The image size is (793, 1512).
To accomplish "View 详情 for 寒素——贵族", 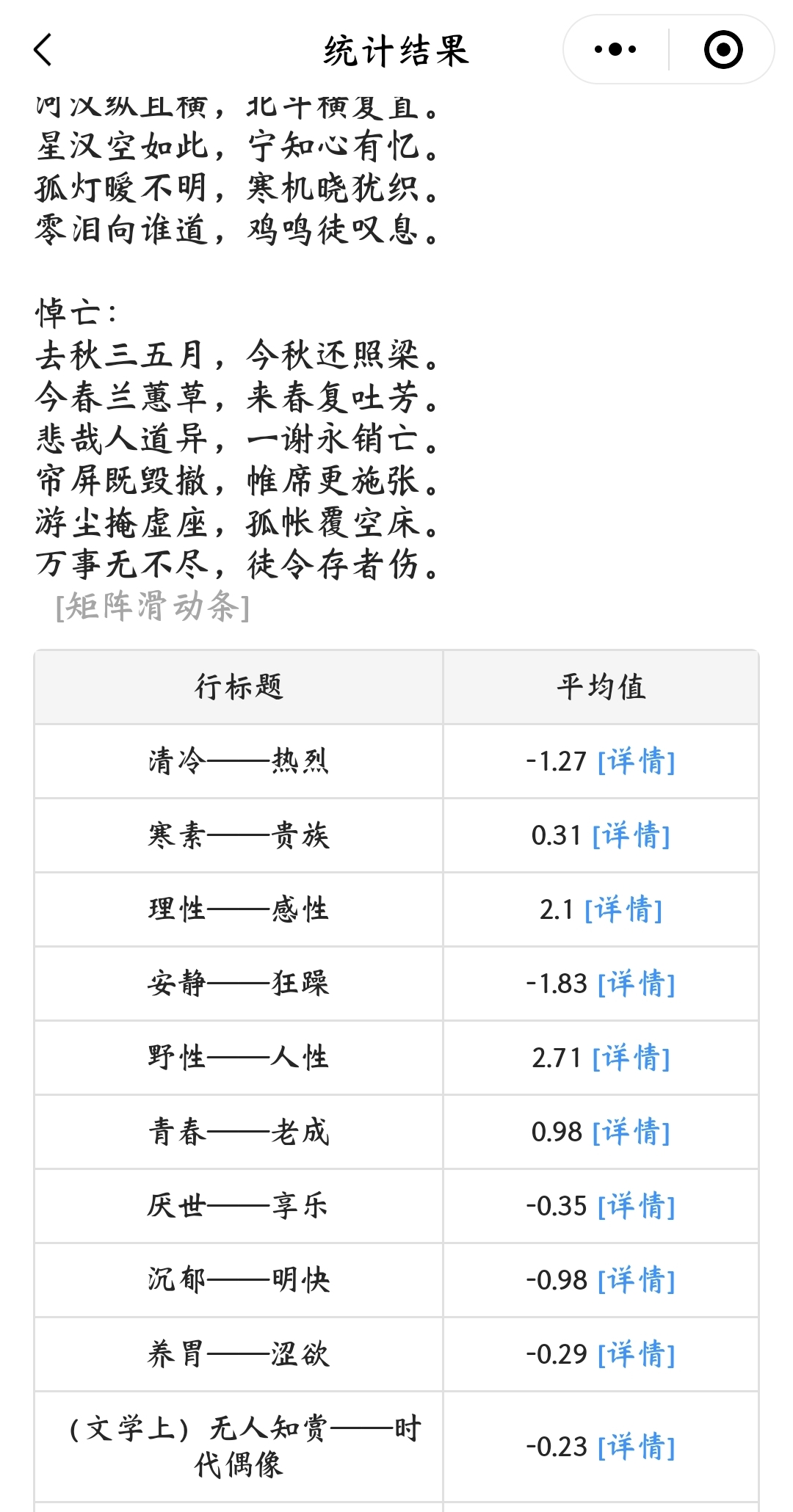I will click(x=631, y=836).
